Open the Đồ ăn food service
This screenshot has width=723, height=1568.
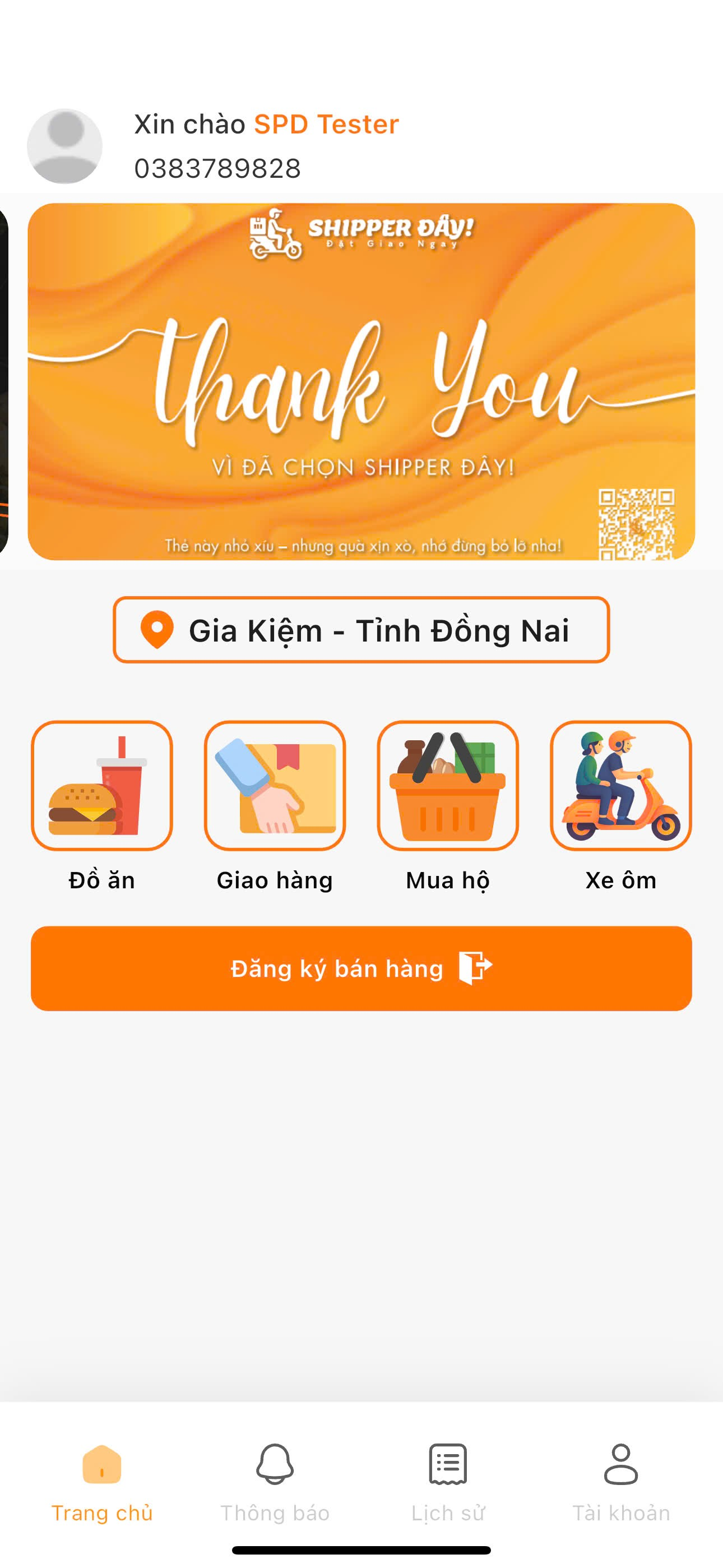click(x=101, y=785)
